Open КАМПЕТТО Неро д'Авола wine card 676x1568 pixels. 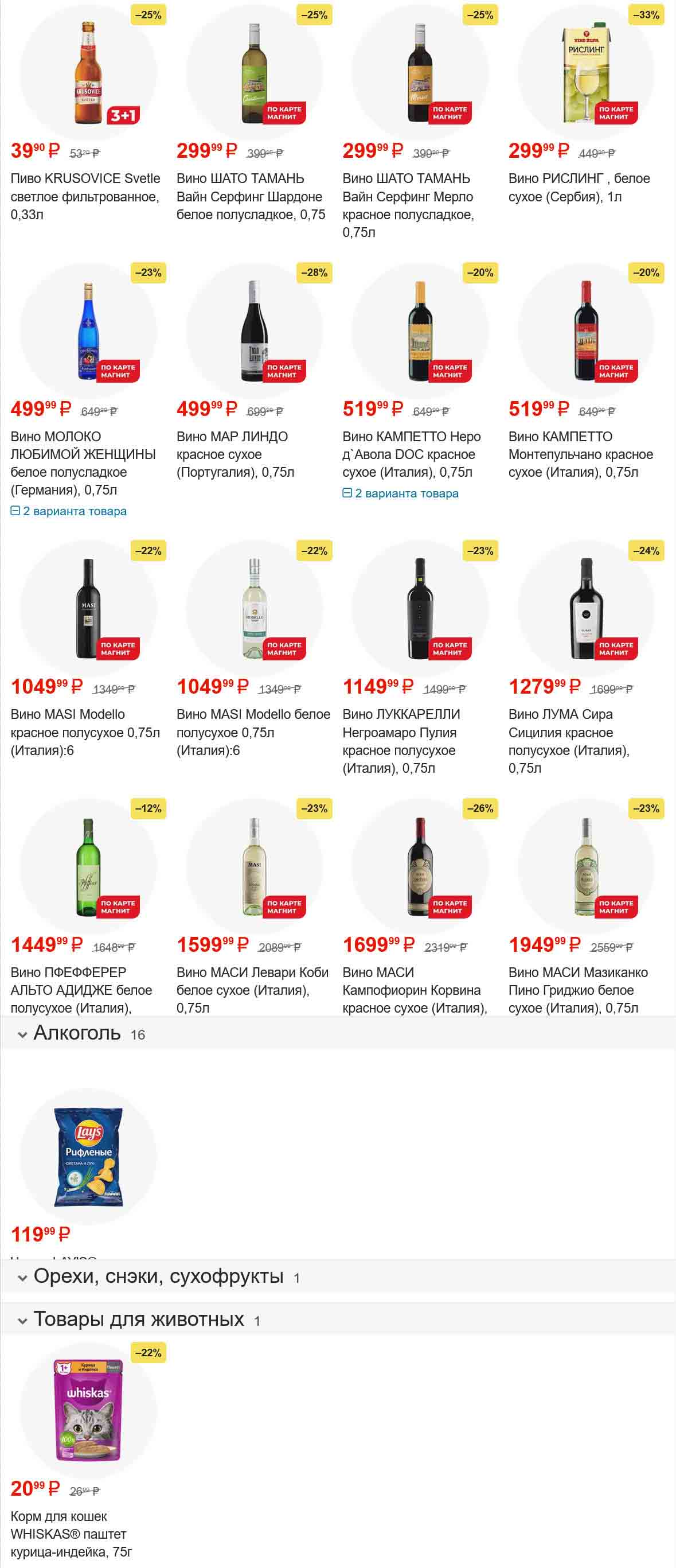pyautogui.click(x=411, y=453)
